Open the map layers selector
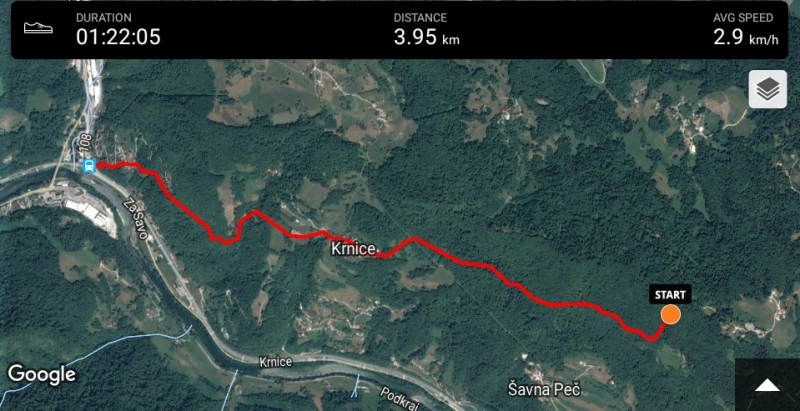 [x=767, y=90]
